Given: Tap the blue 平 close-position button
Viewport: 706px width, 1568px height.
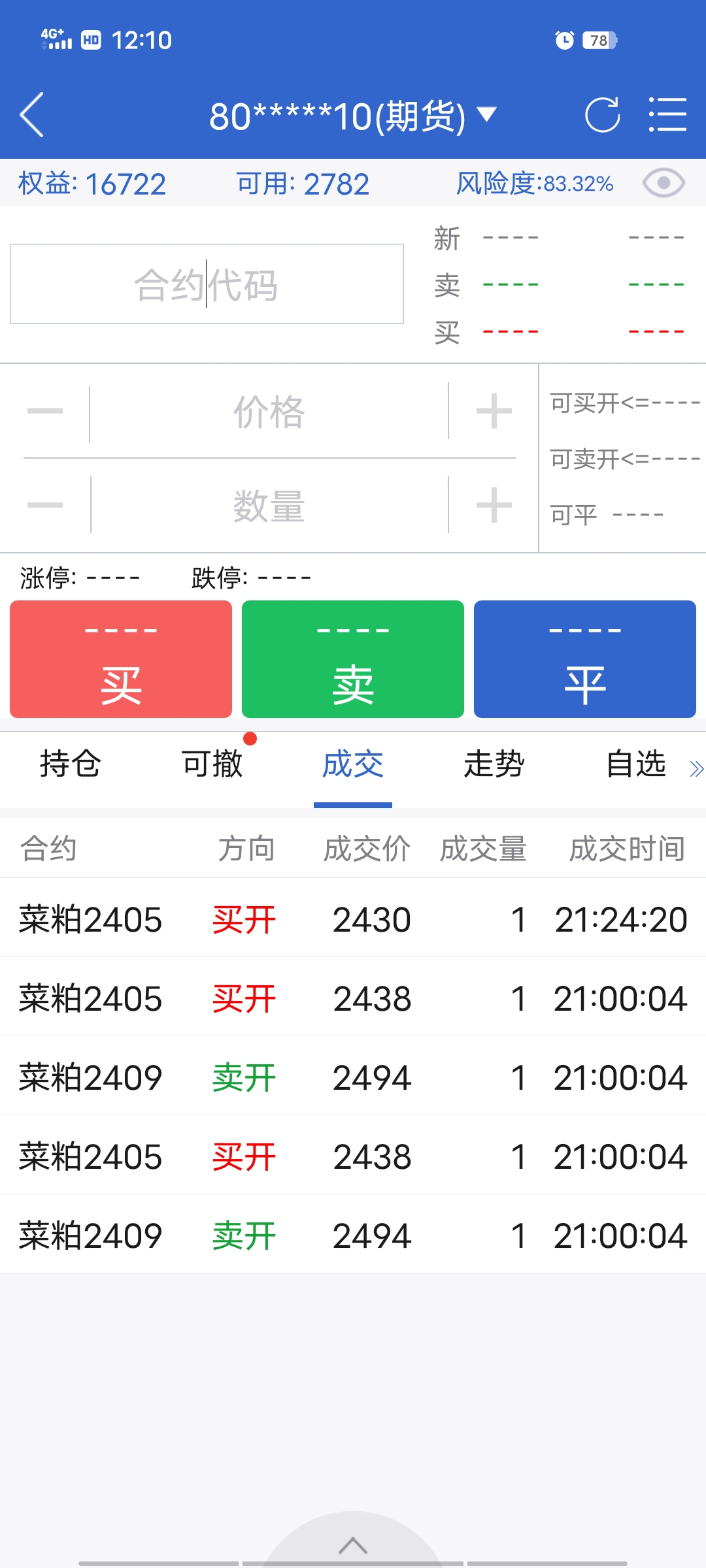Looking at the screenshot, I should (585, 659).
